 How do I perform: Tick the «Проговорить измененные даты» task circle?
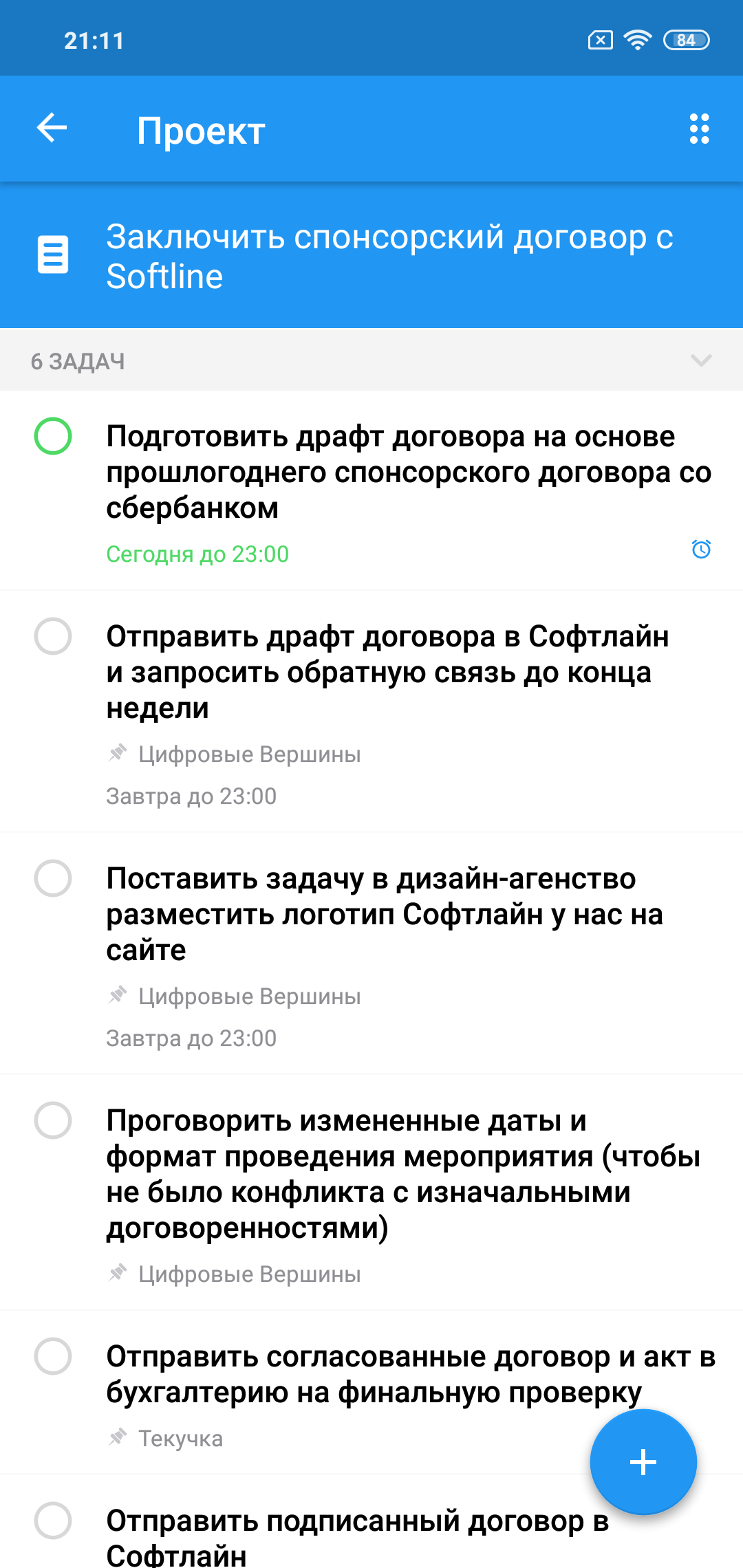tap(53, 1120)
